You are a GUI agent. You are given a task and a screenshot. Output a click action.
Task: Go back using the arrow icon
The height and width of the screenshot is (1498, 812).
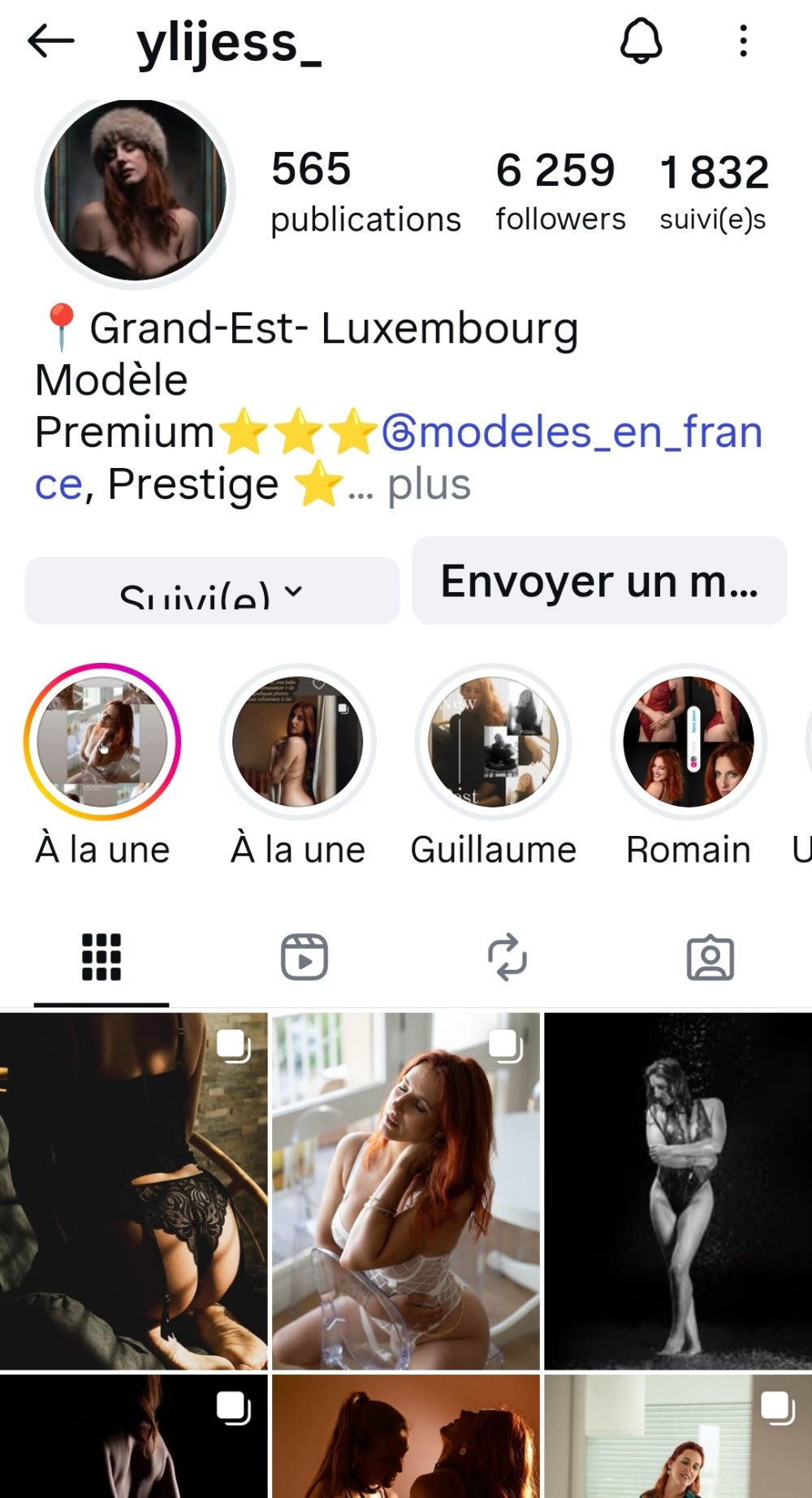coord(50,41)
